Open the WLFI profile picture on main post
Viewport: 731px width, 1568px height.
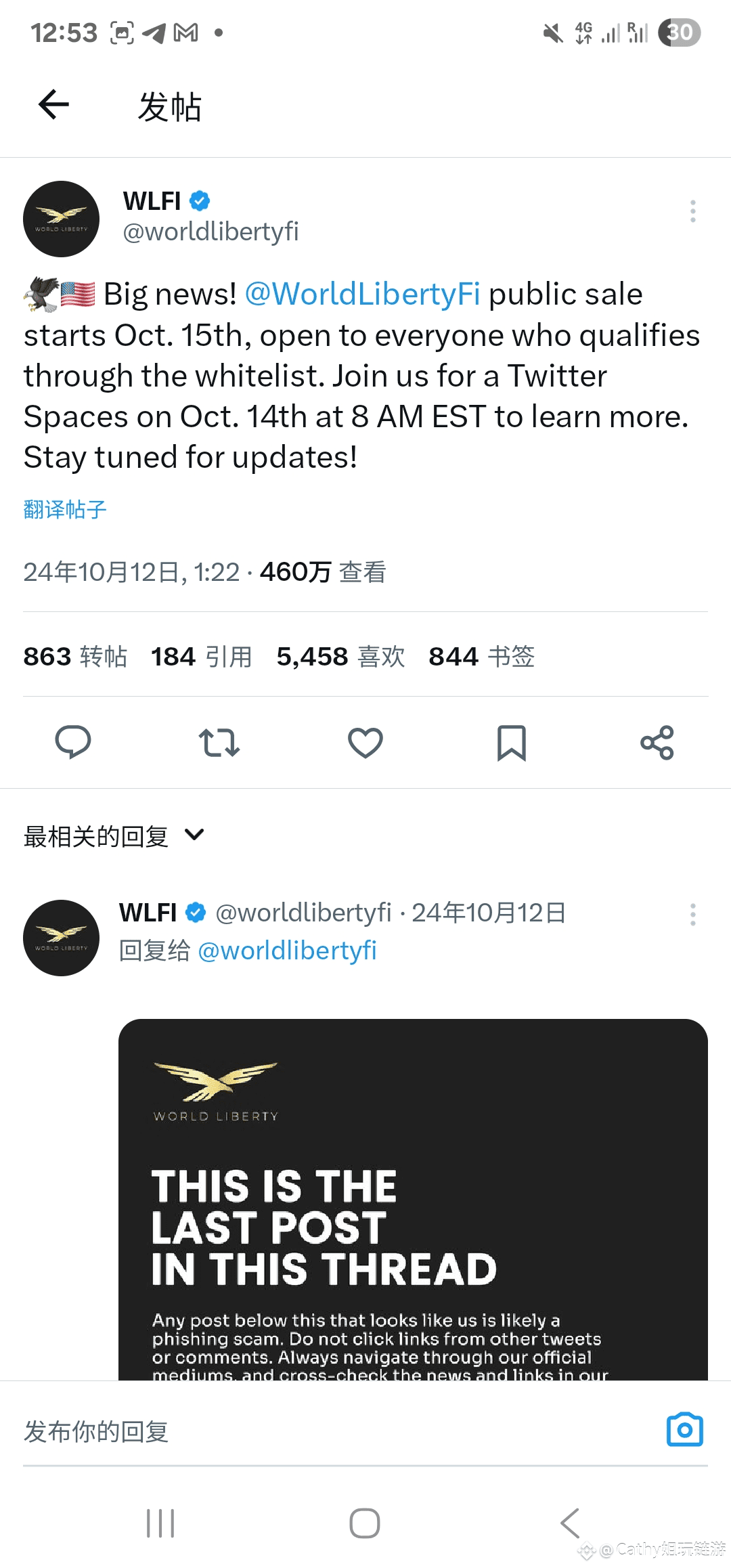click(61, 219)
